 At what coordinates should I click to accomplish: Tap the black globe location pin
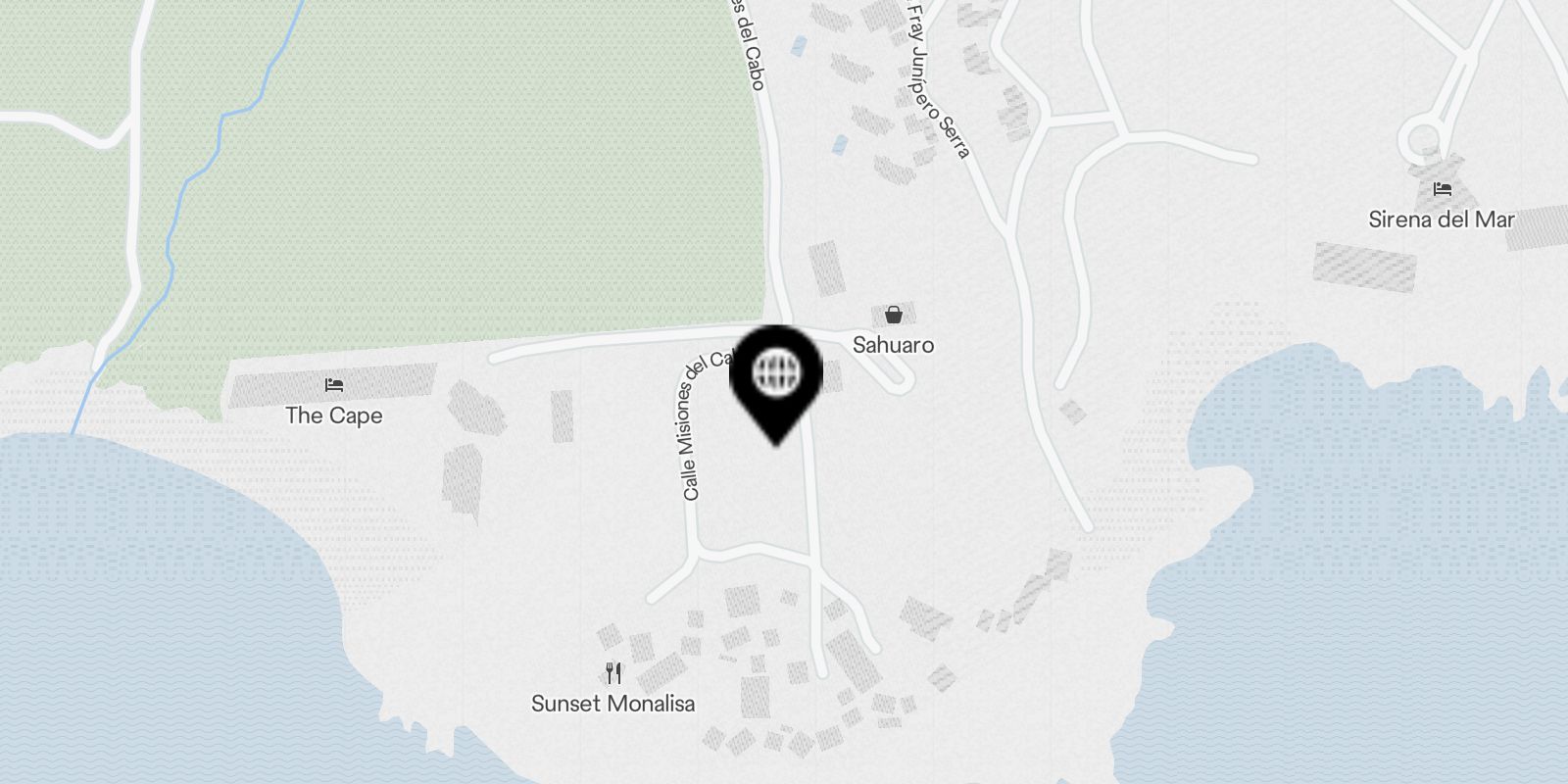(x=776, y=373)
